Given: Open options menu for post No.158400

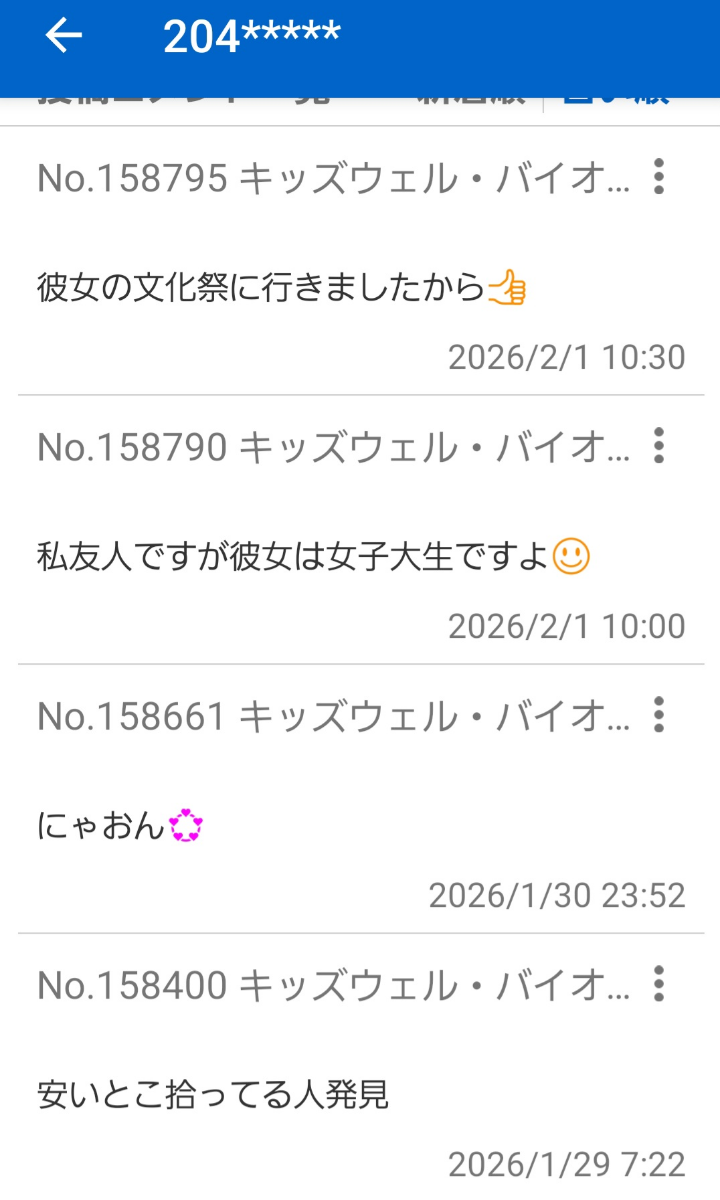Looking at the screenshot, I should coord(658,985).
